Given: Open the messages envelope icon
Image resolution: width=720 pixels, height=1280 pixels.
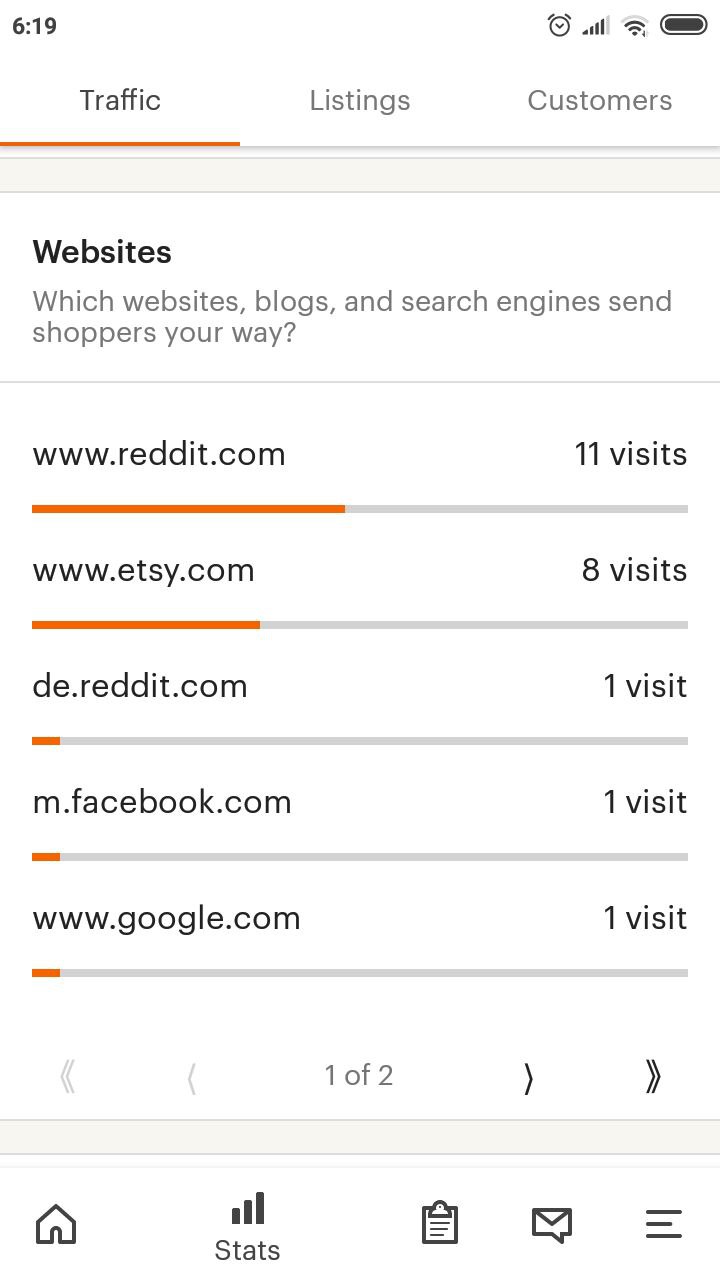Looking at the screenshot, I should 552,1224.
